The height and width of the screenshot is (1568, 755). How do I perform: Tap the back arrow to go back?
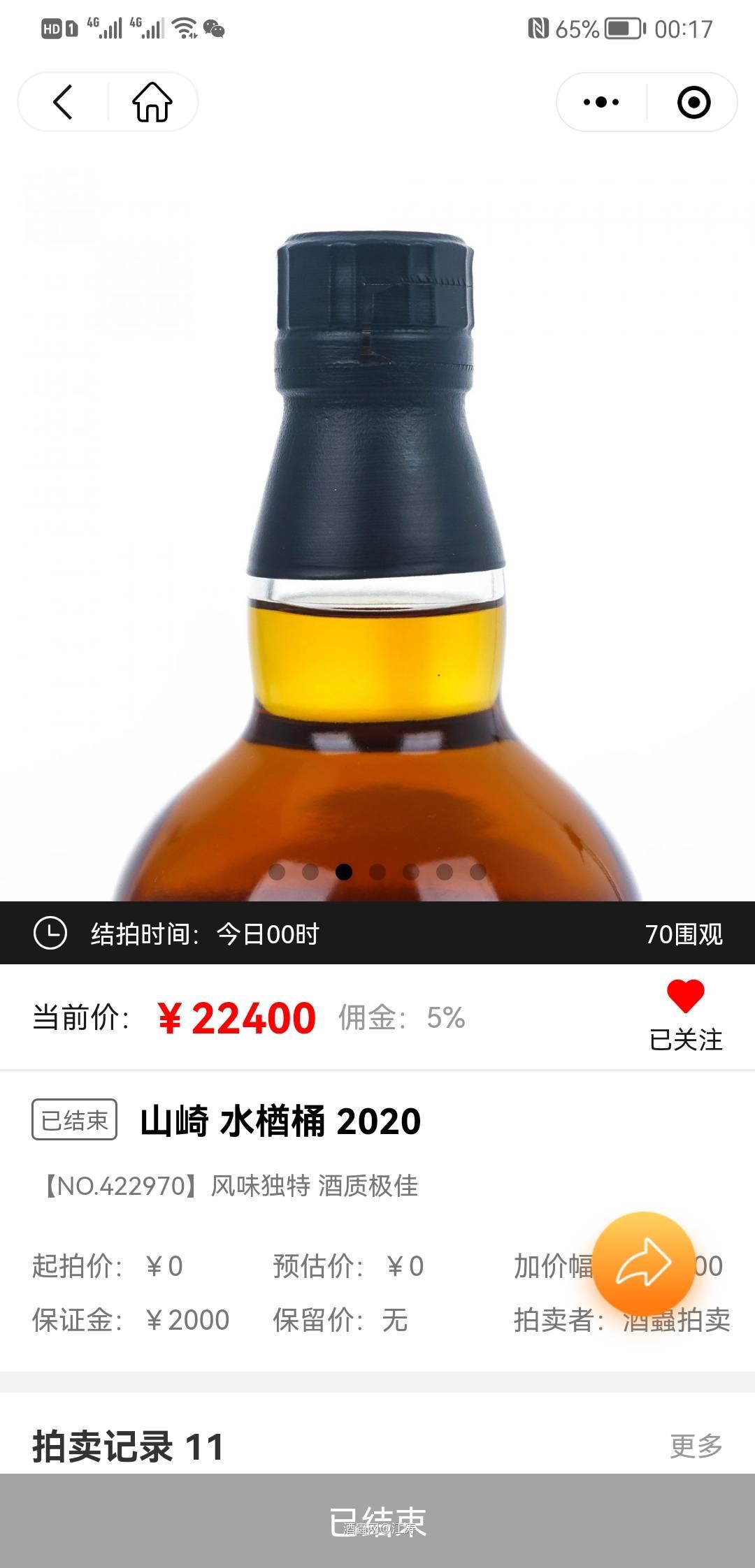(x=62, y=102)
